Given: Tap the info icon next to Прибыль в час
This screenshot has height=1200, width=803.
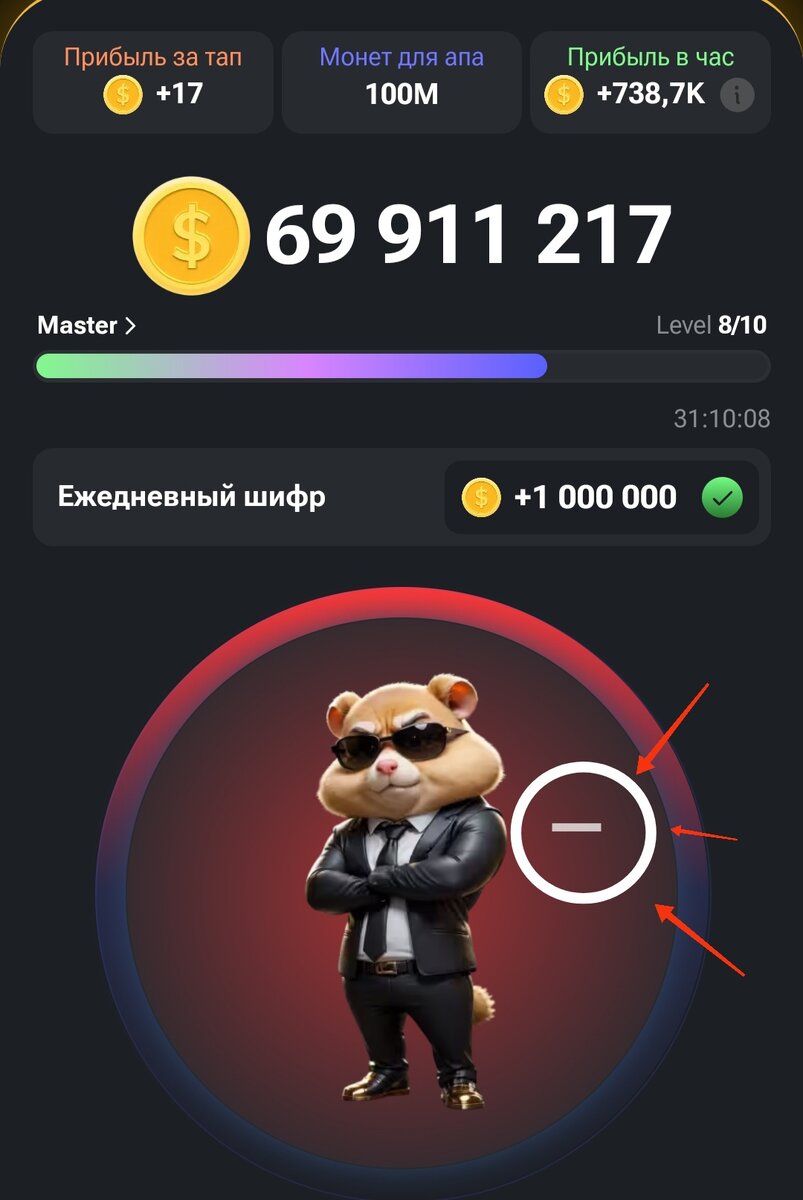Looking at the screenshot, I should (738, 96).
